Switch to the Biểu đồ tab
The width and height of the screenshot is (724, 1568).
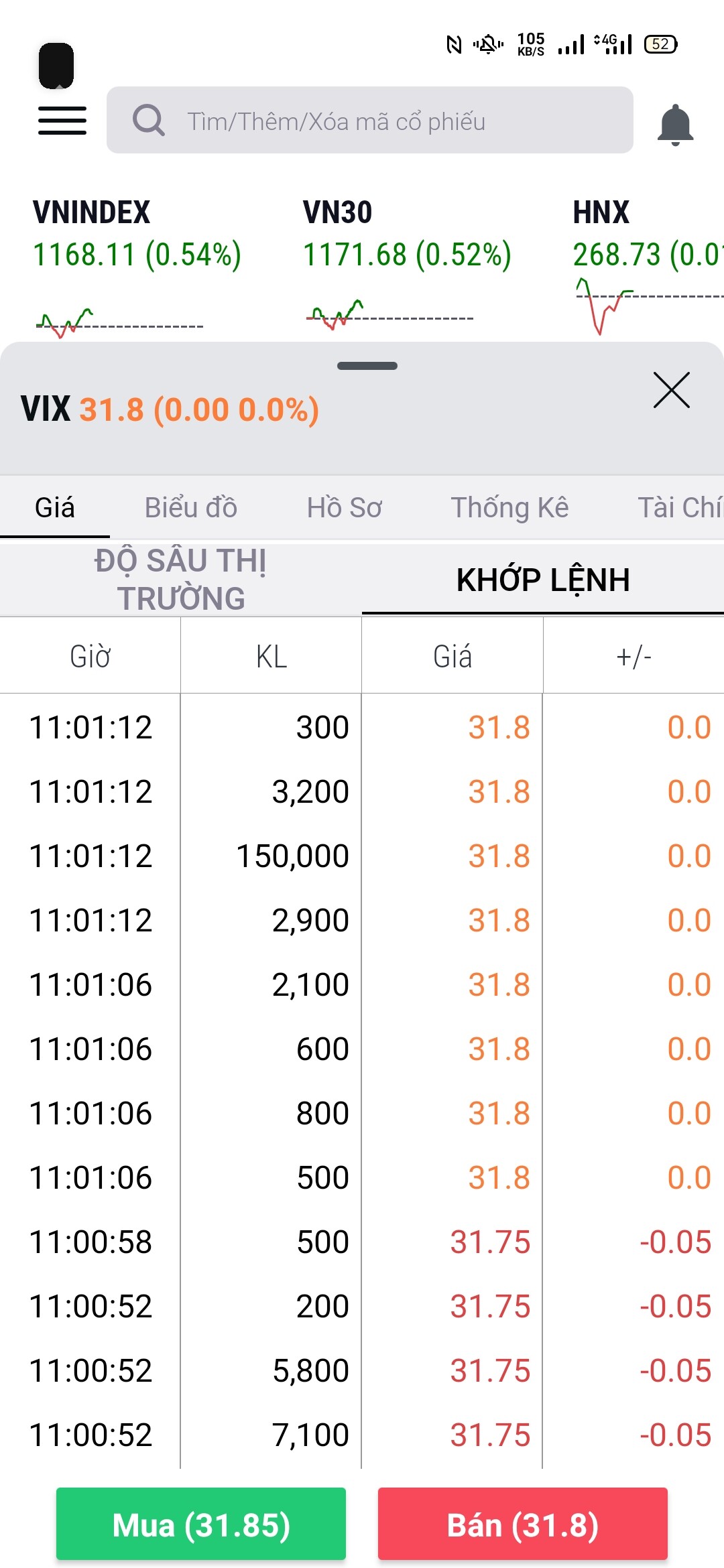191,508
